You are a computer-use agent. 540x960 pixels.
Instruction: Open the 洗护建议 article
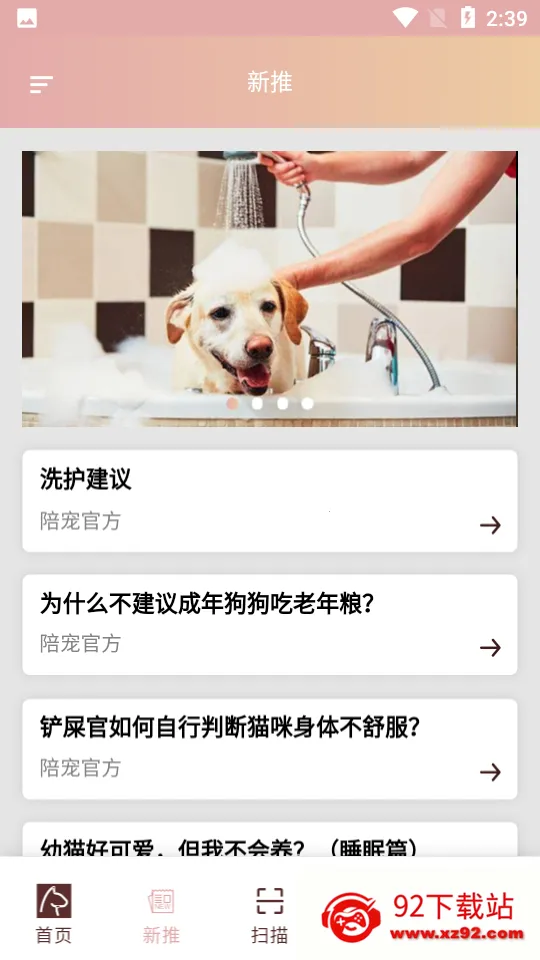point(270,501)
